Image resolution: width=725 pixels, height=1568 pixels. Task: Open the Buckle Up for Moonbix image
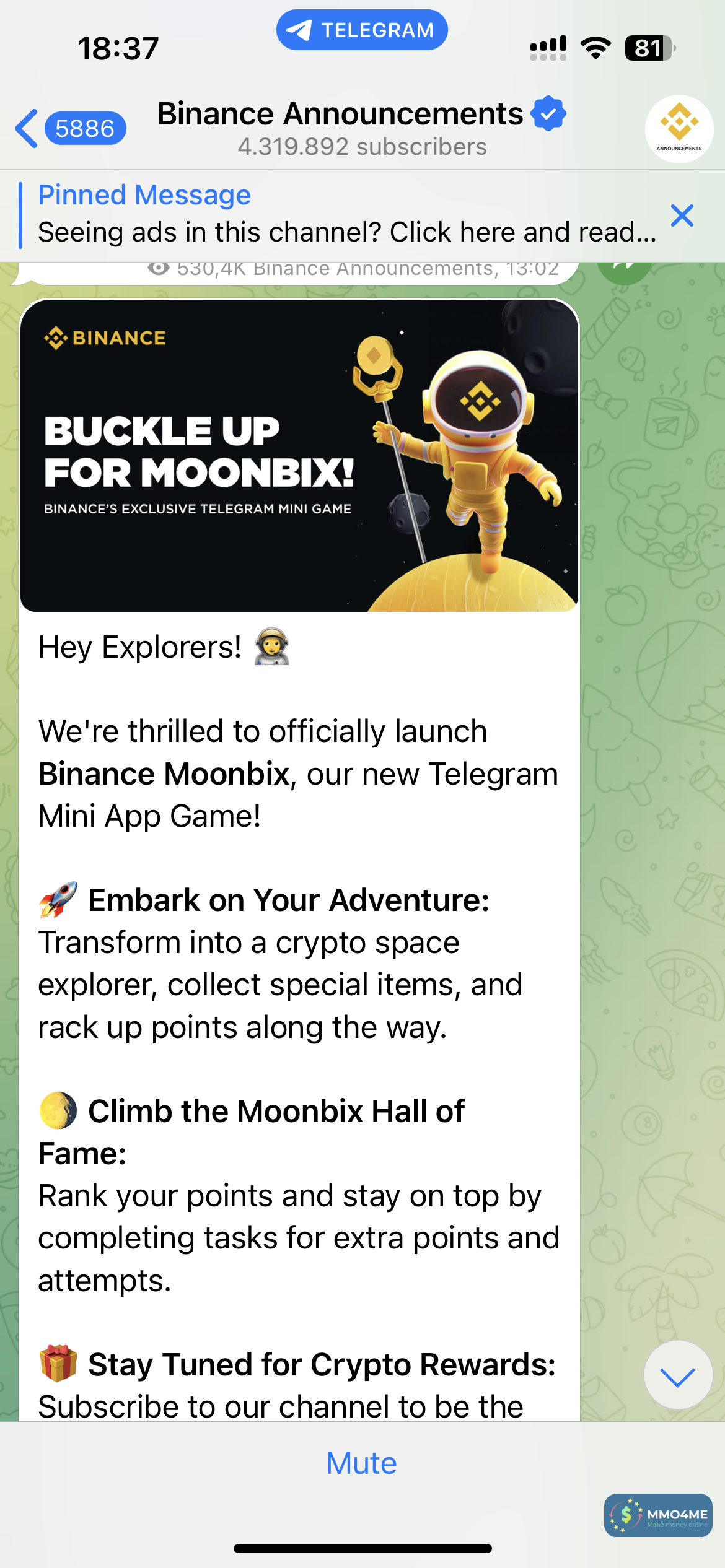[299, 455]
